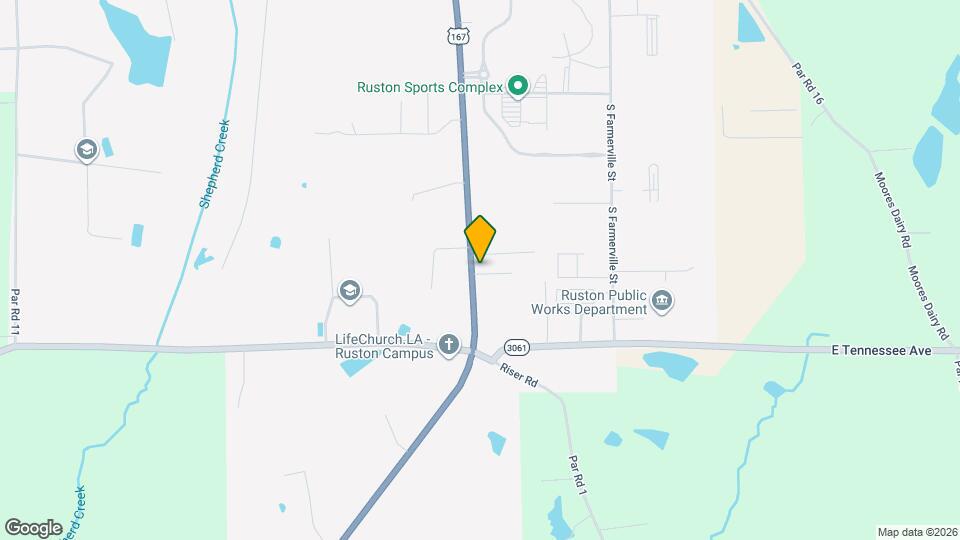Open the school pin above LifeChurch.LA
This screenshot has width=960, height=540.
pyautogui.click(x=349, y=290)
